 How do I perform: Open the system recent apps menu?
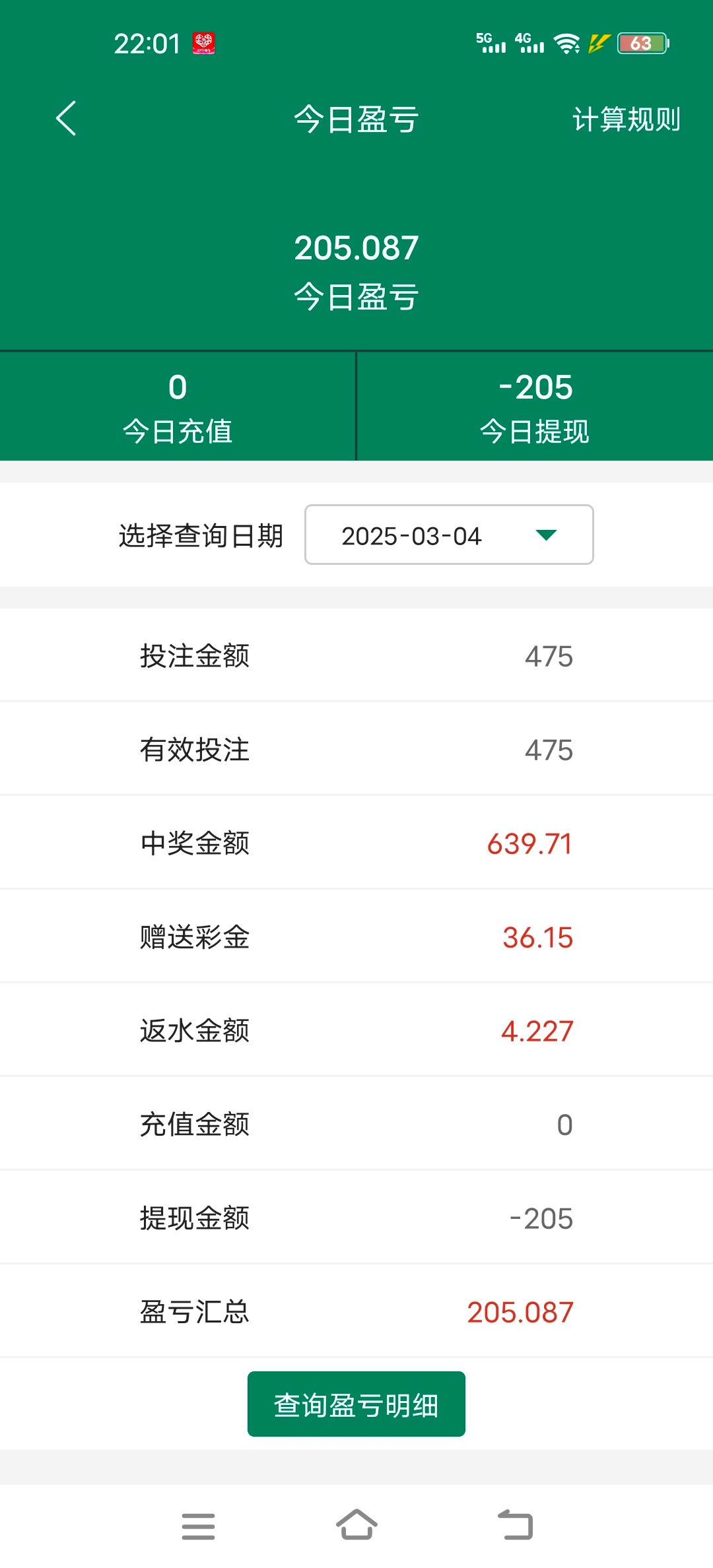pyautogui.click(x=198, y=1526)
